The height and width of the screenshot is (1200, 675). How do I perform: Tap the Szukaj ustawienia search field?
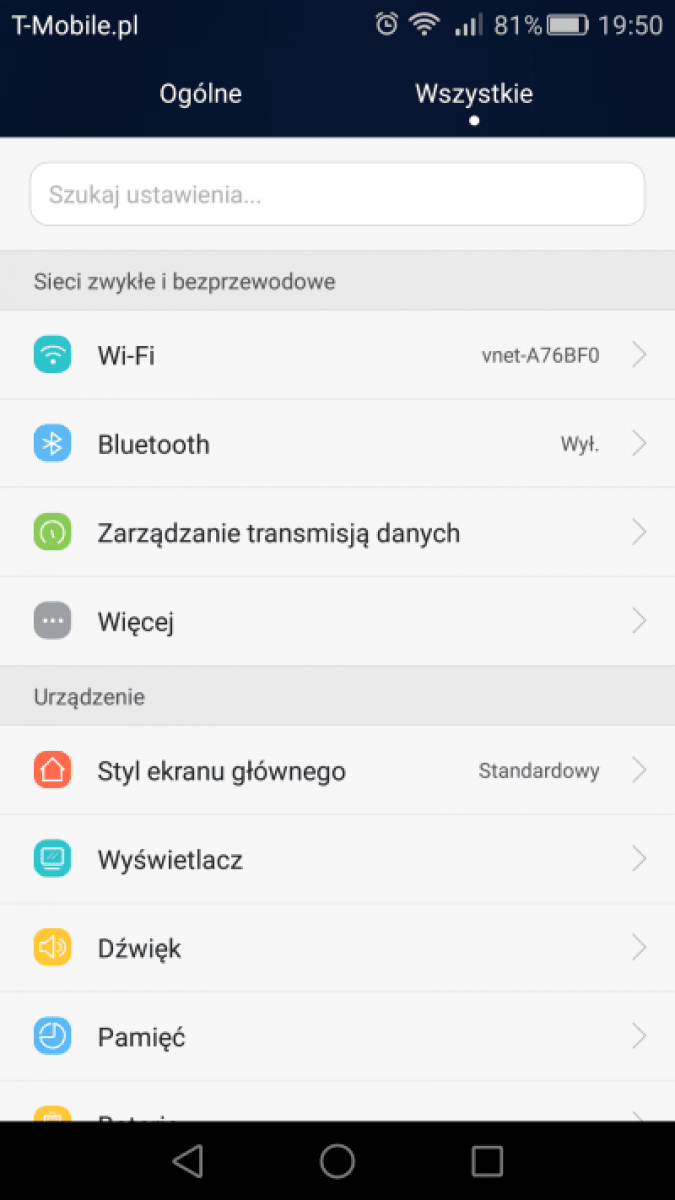pos(337,194)
